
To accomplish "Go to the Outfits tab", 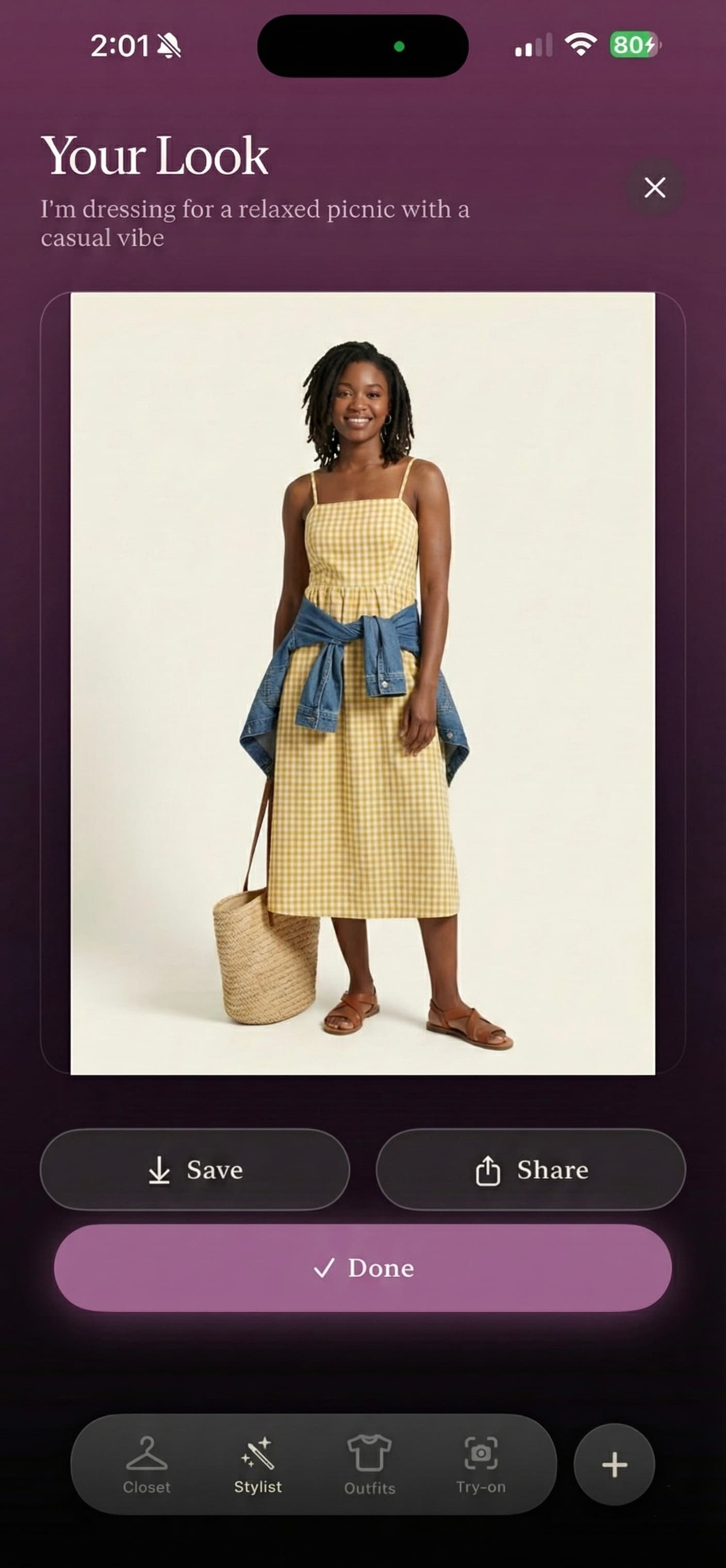I will pyautogui.click(x=369, y=1463).
